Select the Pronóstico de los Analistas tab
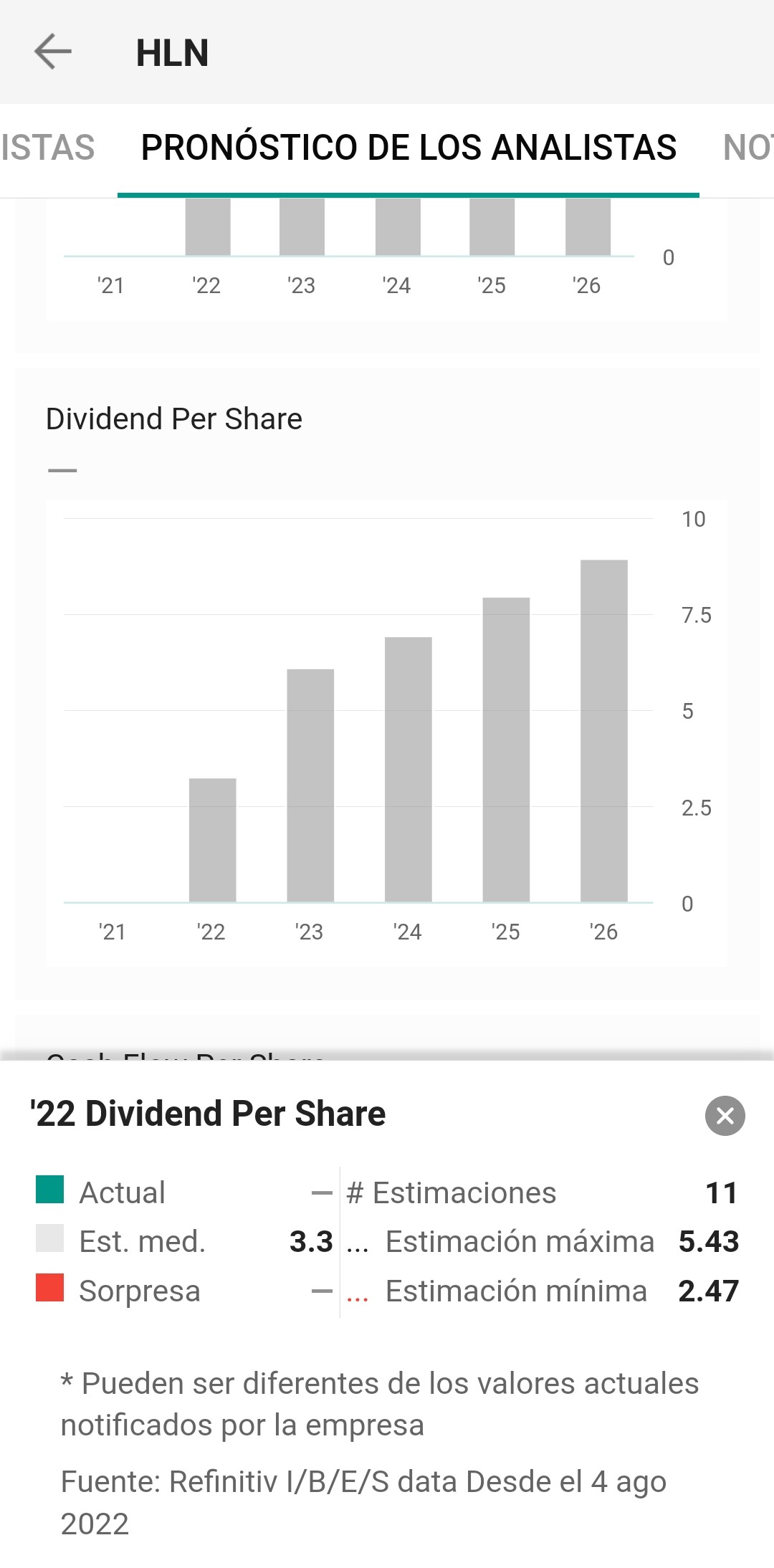The width and height of the screenshot is (774, 1568). pyautogui.click(x=408, y=148)
